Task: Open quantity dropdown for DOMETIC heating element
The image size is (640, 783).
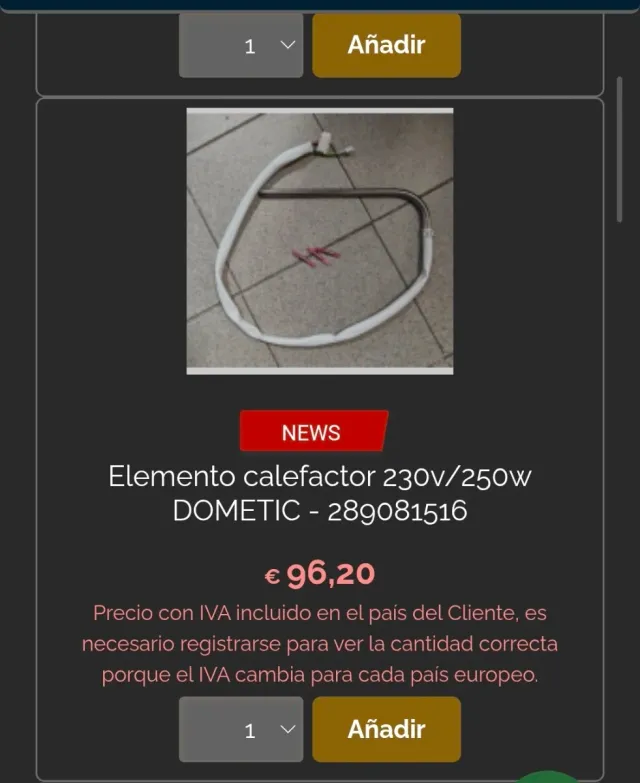Action: tap(241, 730)
